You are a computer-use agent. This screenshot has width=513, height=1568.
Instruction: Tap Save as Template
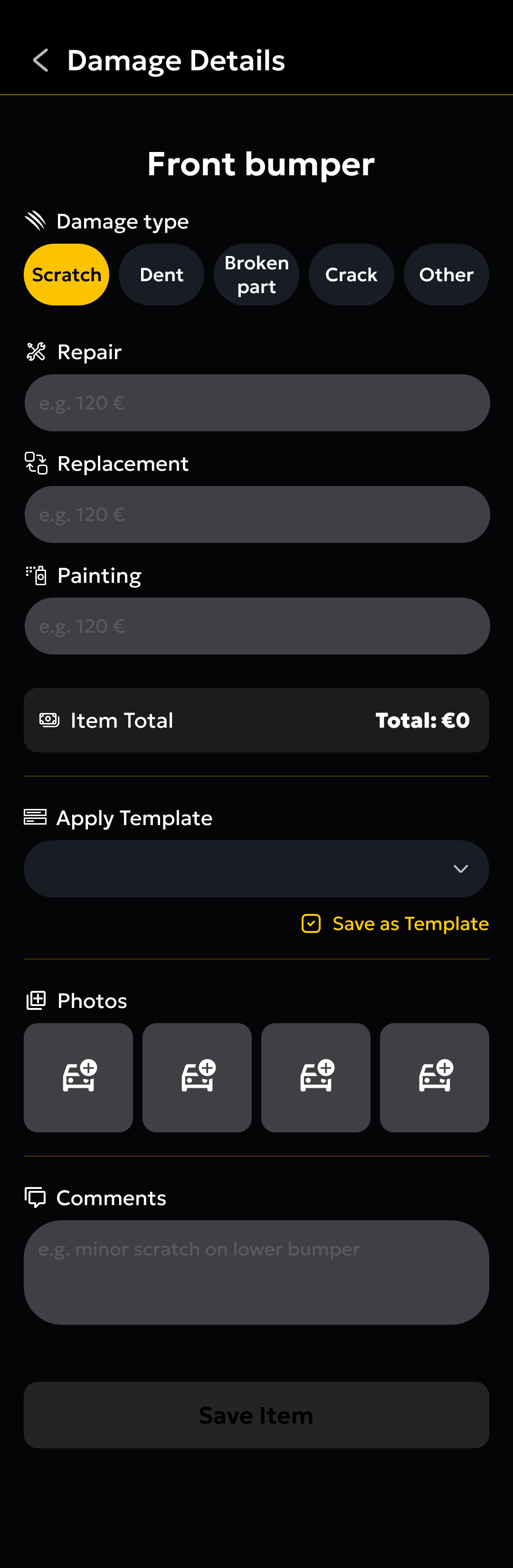pyautogui.click(x=396, y=923)
